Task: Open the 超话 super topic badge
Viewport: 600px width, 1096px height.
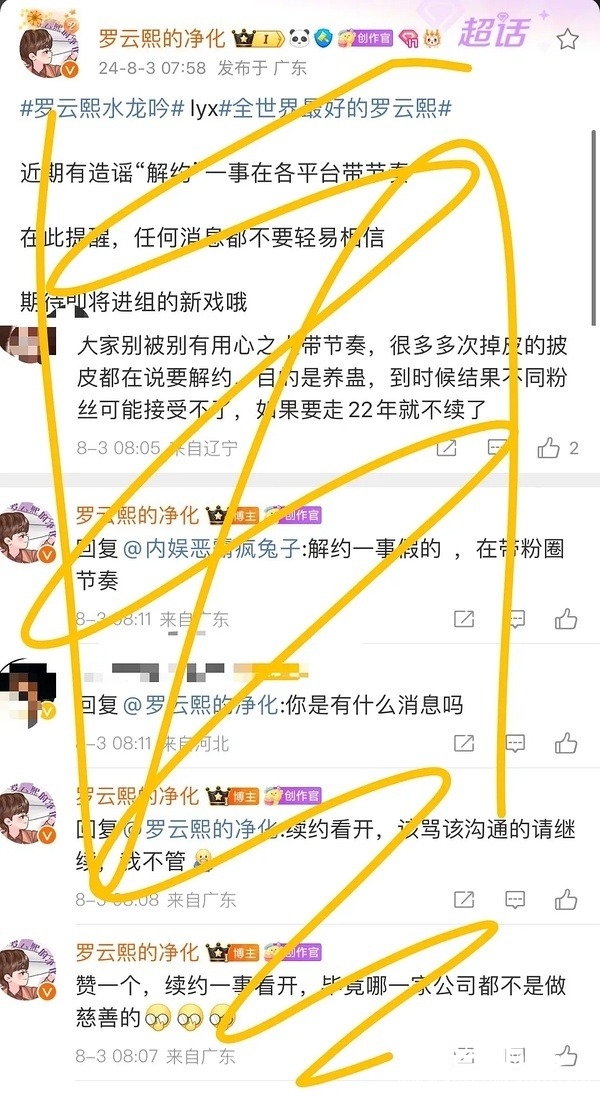Action: 493,34
